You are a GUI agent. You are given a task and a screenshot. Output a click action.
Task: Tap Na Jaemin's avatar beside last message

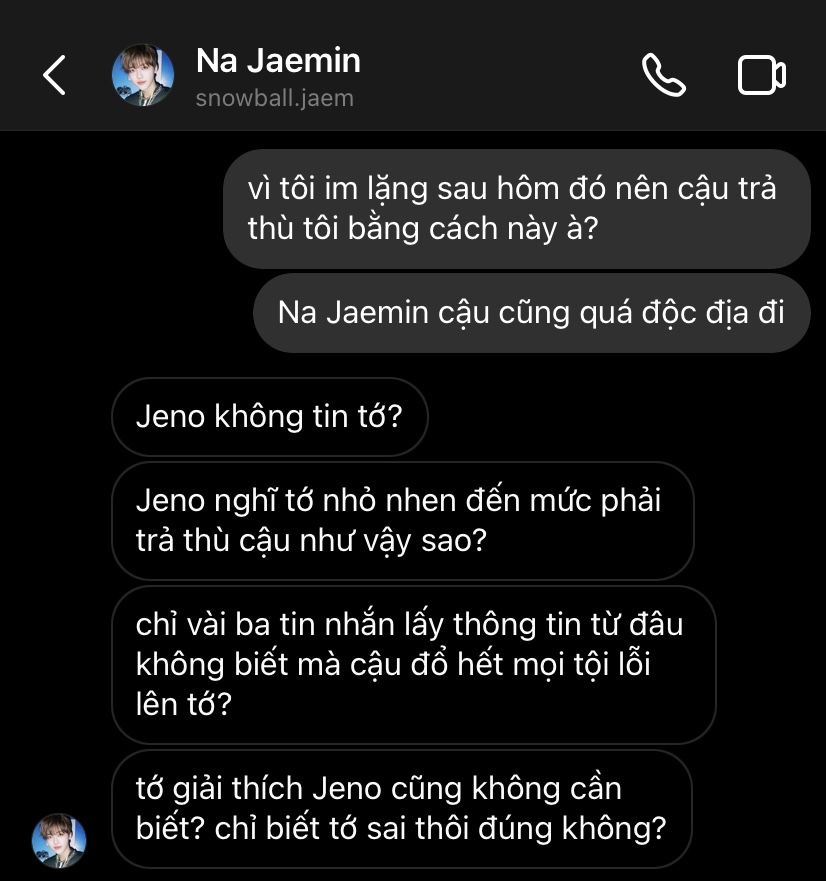coord(59,840)
